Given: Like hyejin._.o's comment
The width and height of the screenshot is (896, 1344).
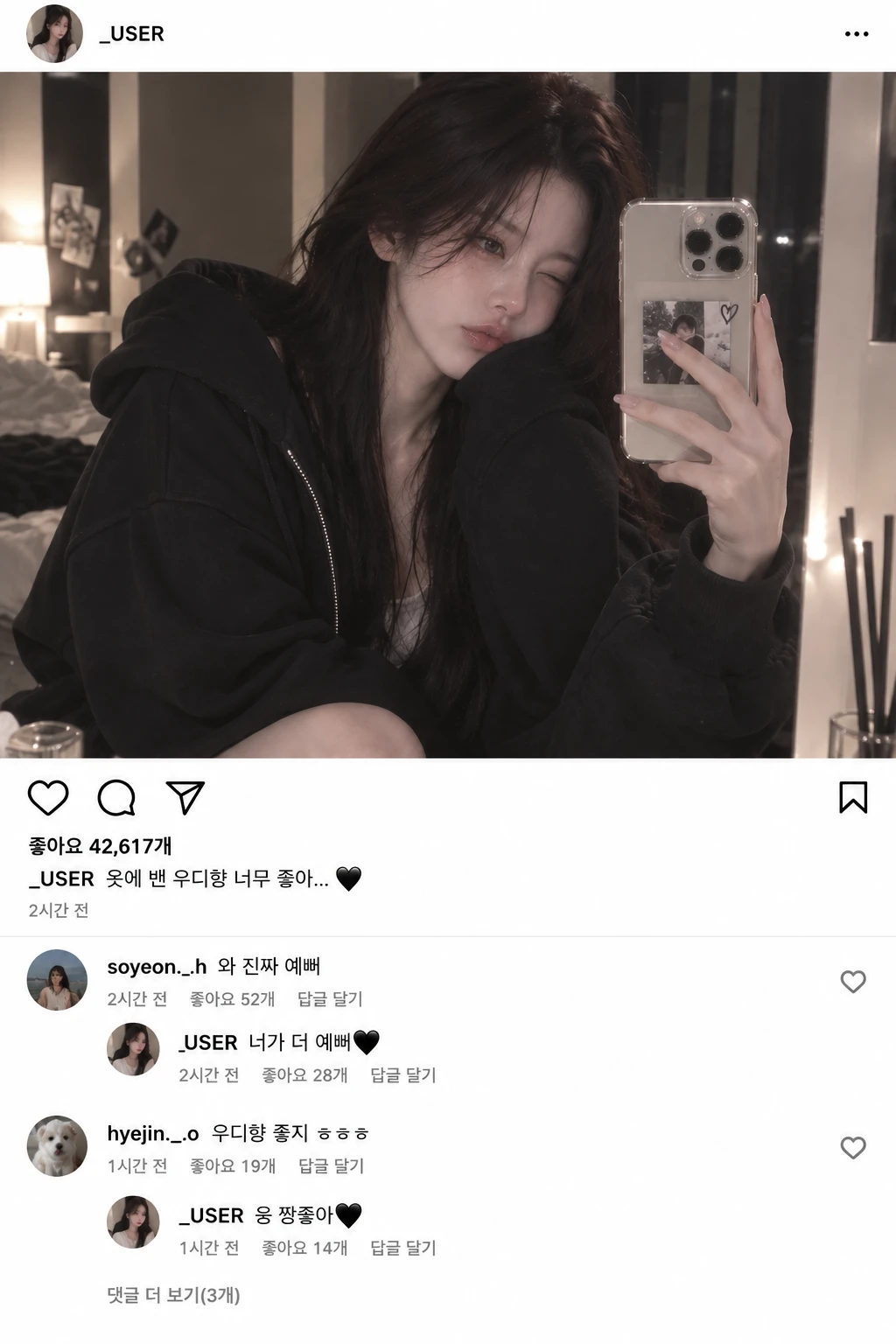Looking at the screenshot, I should pyautogui.click(x=853, y=1147).
